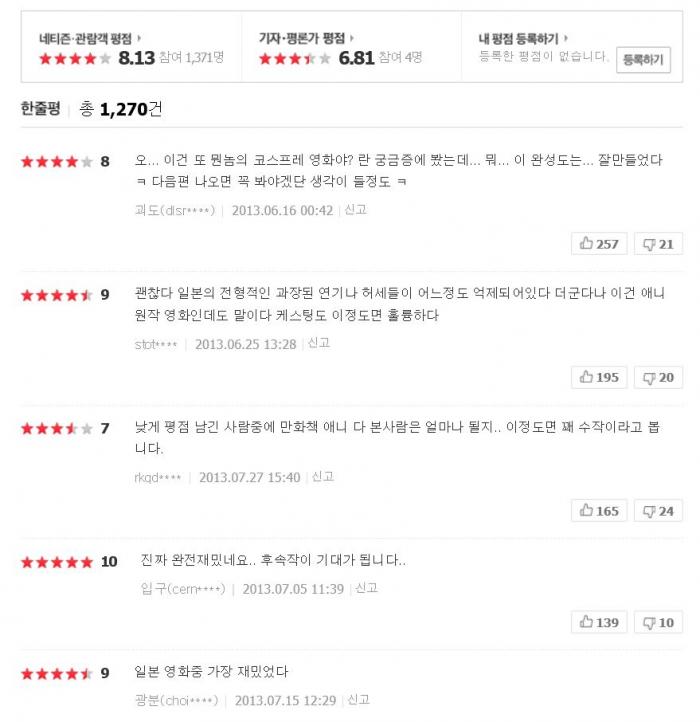The image size is (700, 722).
Task: Like the review by rkgd****
Action: tap(599, 511)
